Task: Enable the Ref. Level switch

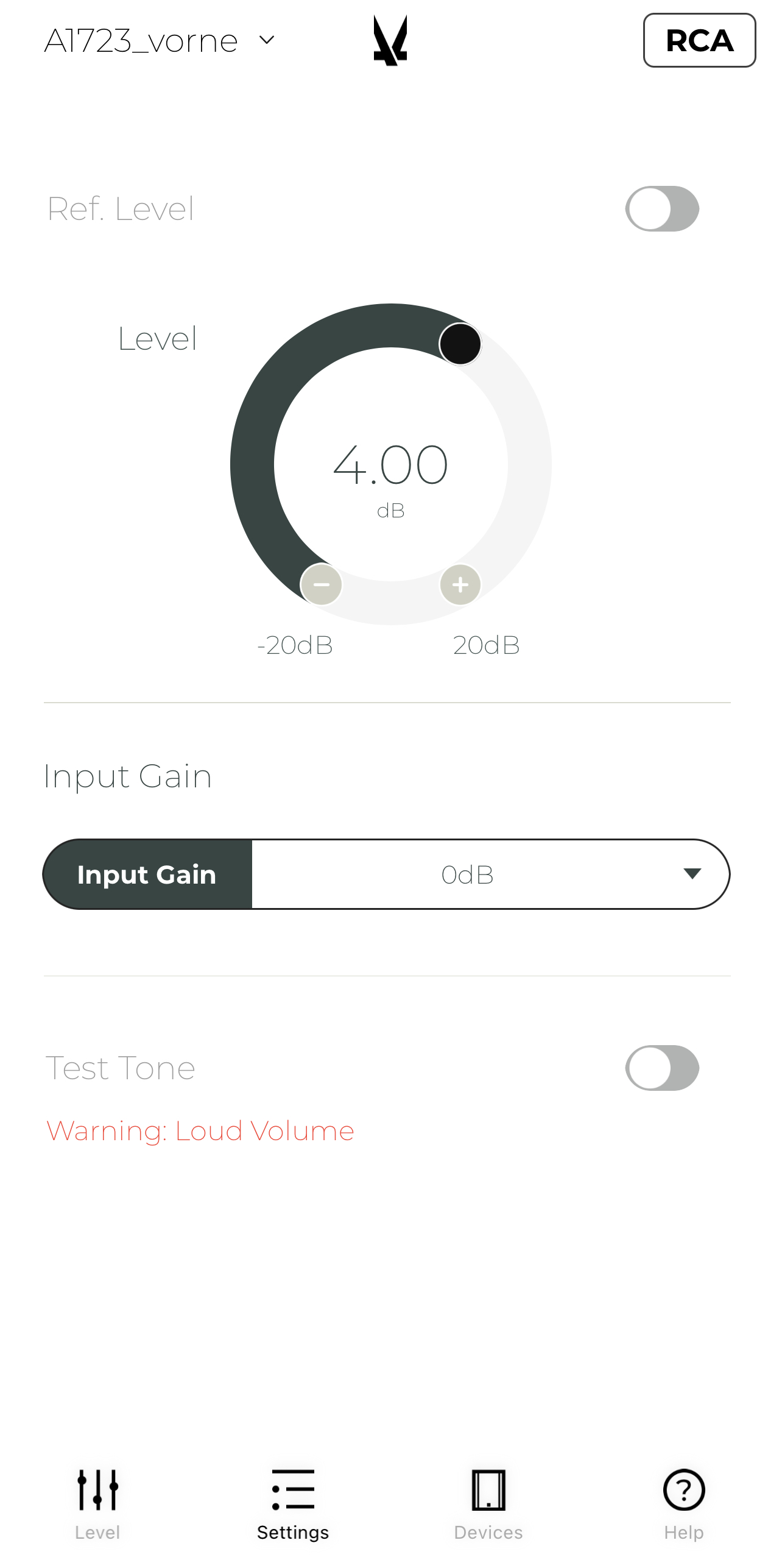Action: click(x=662, y=209)
